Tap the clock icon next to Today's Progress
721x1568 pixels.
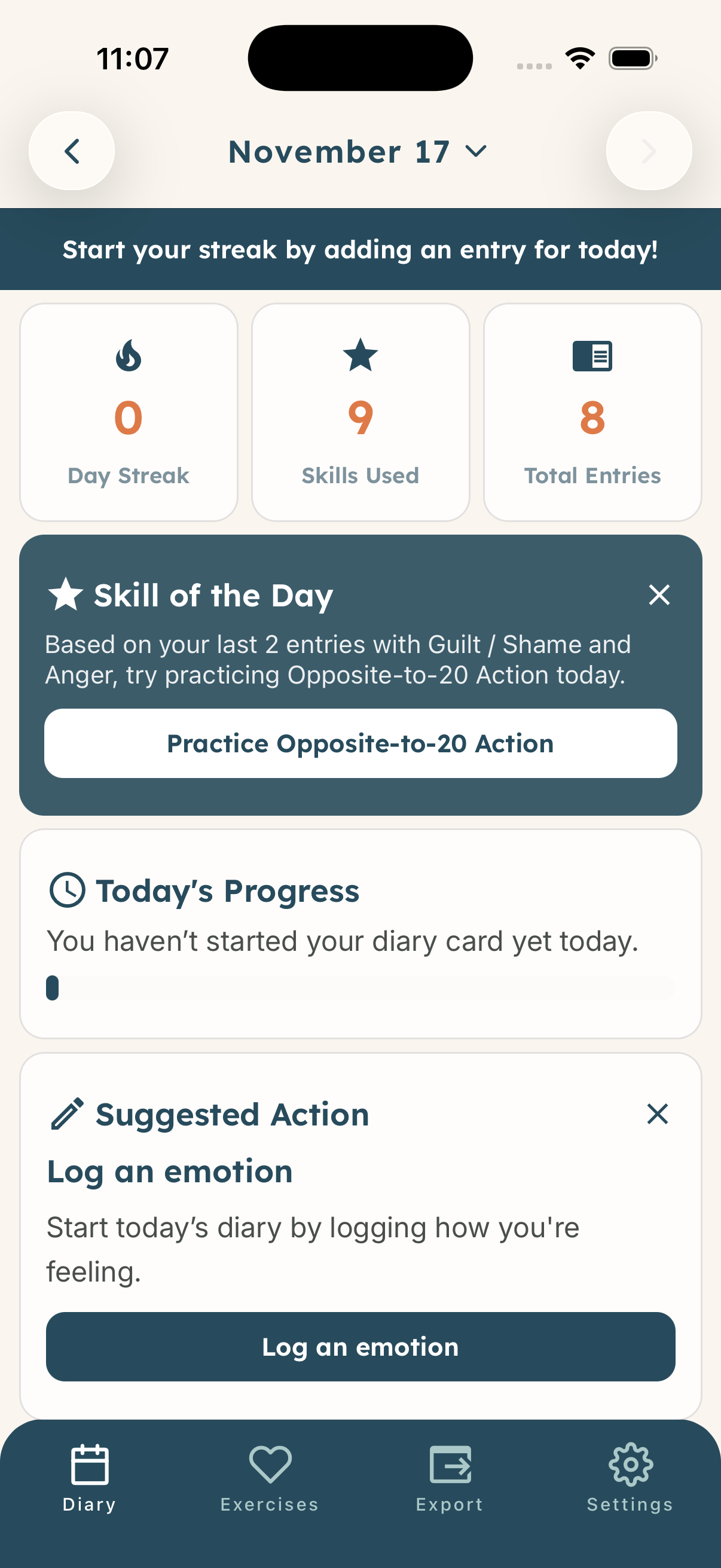click(x=67, y=890)
